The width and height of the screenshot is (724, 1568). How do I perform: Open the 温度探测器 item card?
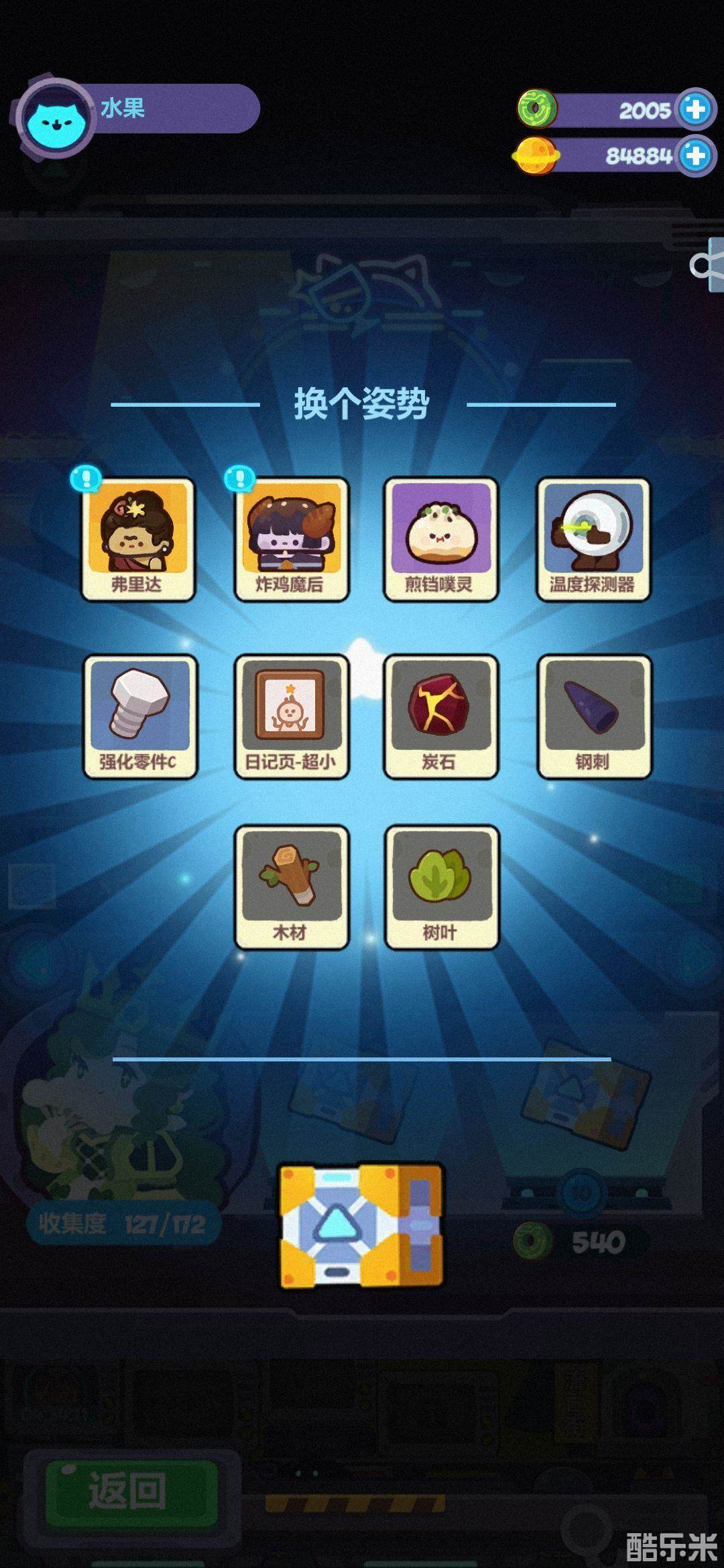pyautogui.click(x=593, y=539)
